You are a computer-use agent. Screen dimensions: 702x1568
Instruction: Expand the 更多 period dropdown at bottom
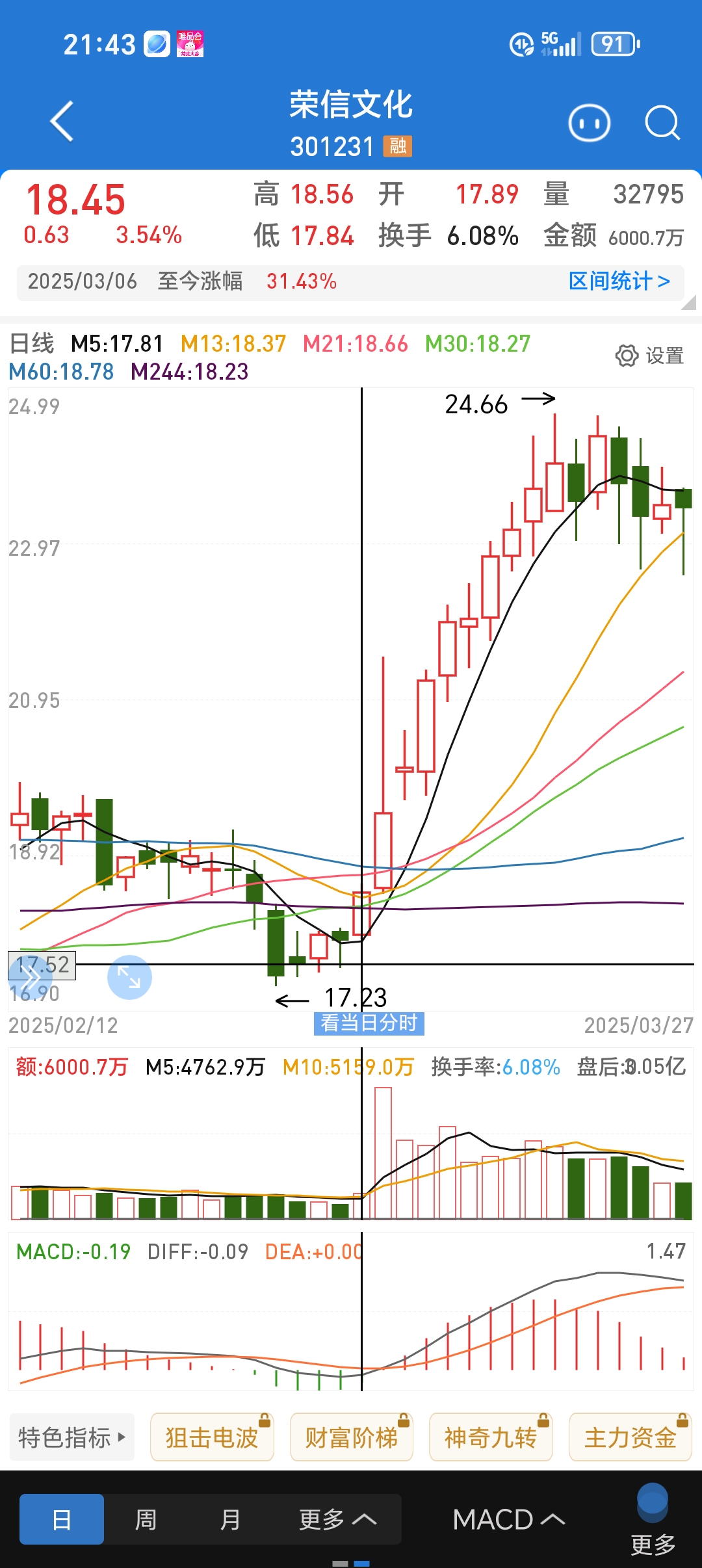pos(339,1519)
